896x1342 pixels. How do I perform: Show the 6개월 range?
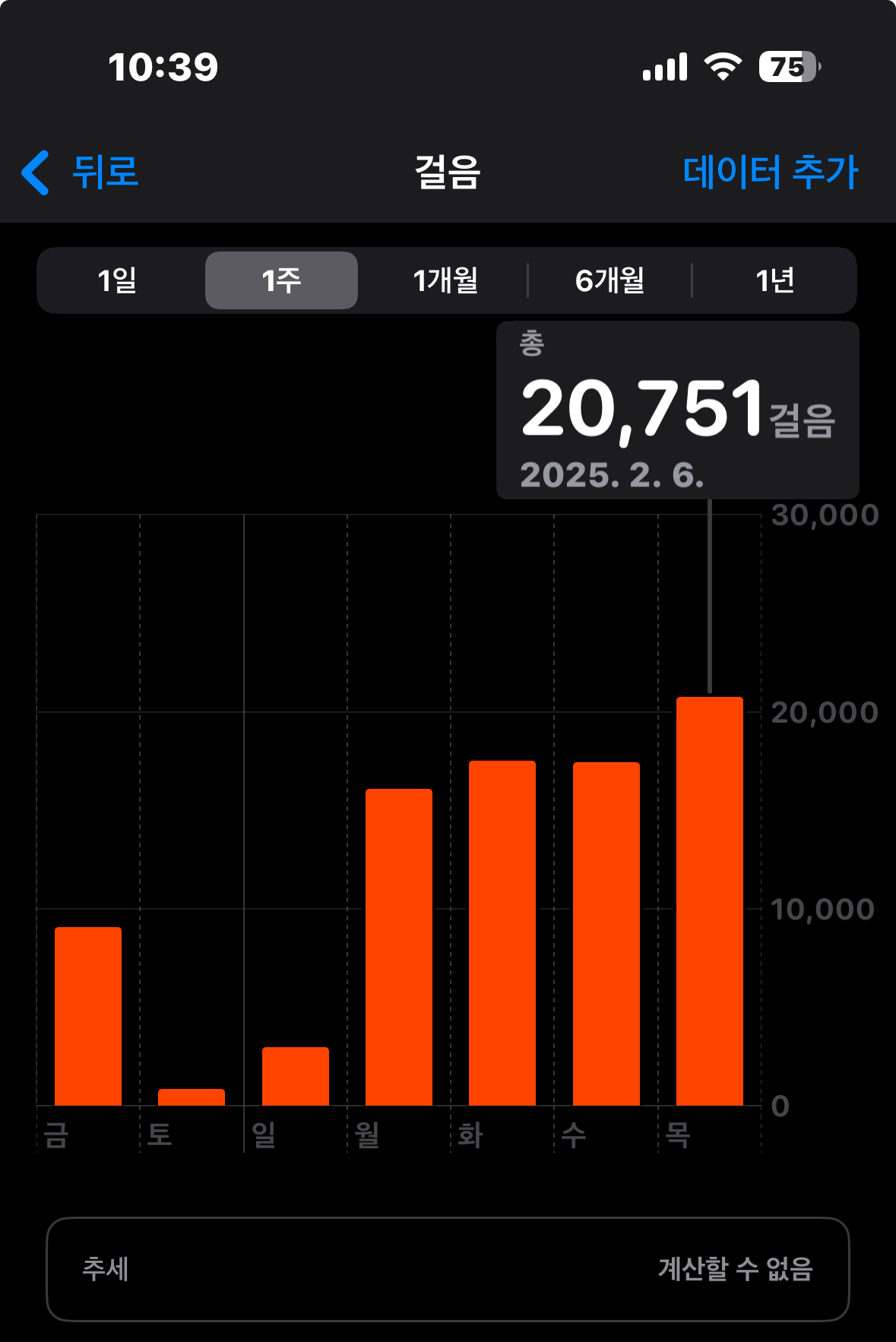(609, 280)
